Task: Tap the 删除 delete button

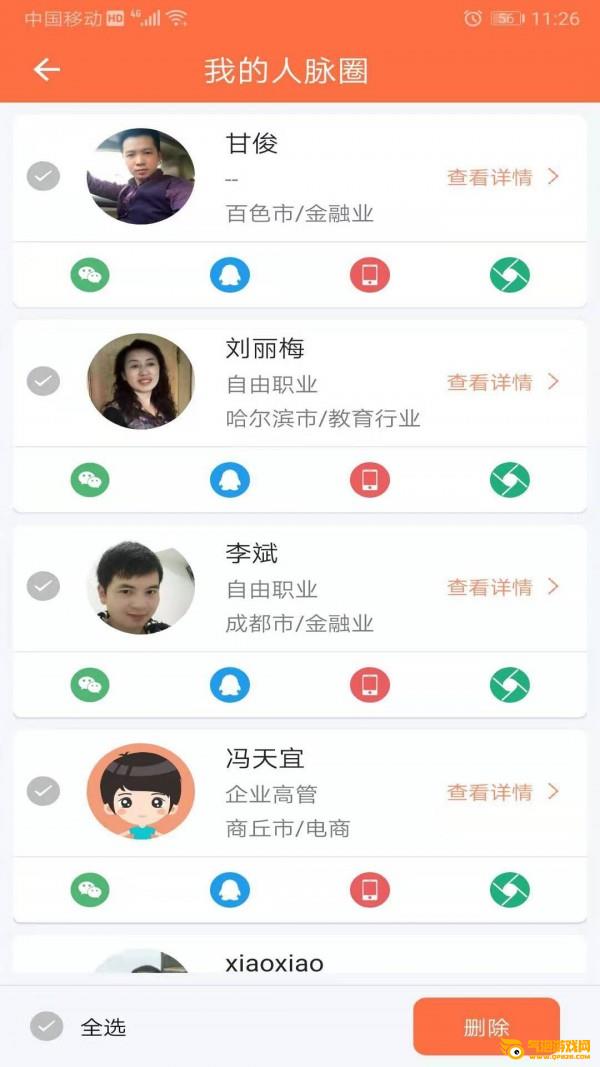Action: [x=487, y=1026]
